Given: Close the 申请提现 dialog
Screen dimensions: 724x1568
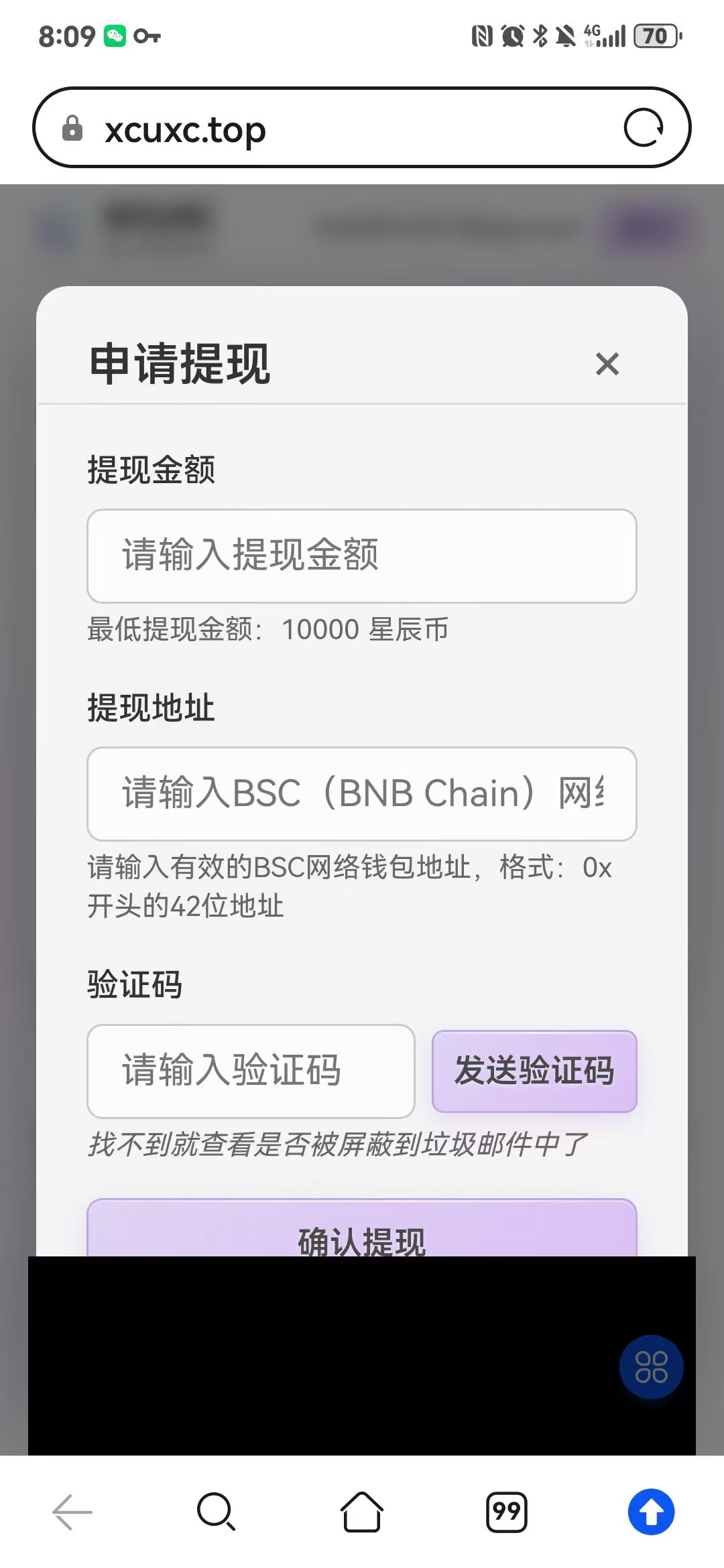Looking at the screenshot, I should [607, 364].
